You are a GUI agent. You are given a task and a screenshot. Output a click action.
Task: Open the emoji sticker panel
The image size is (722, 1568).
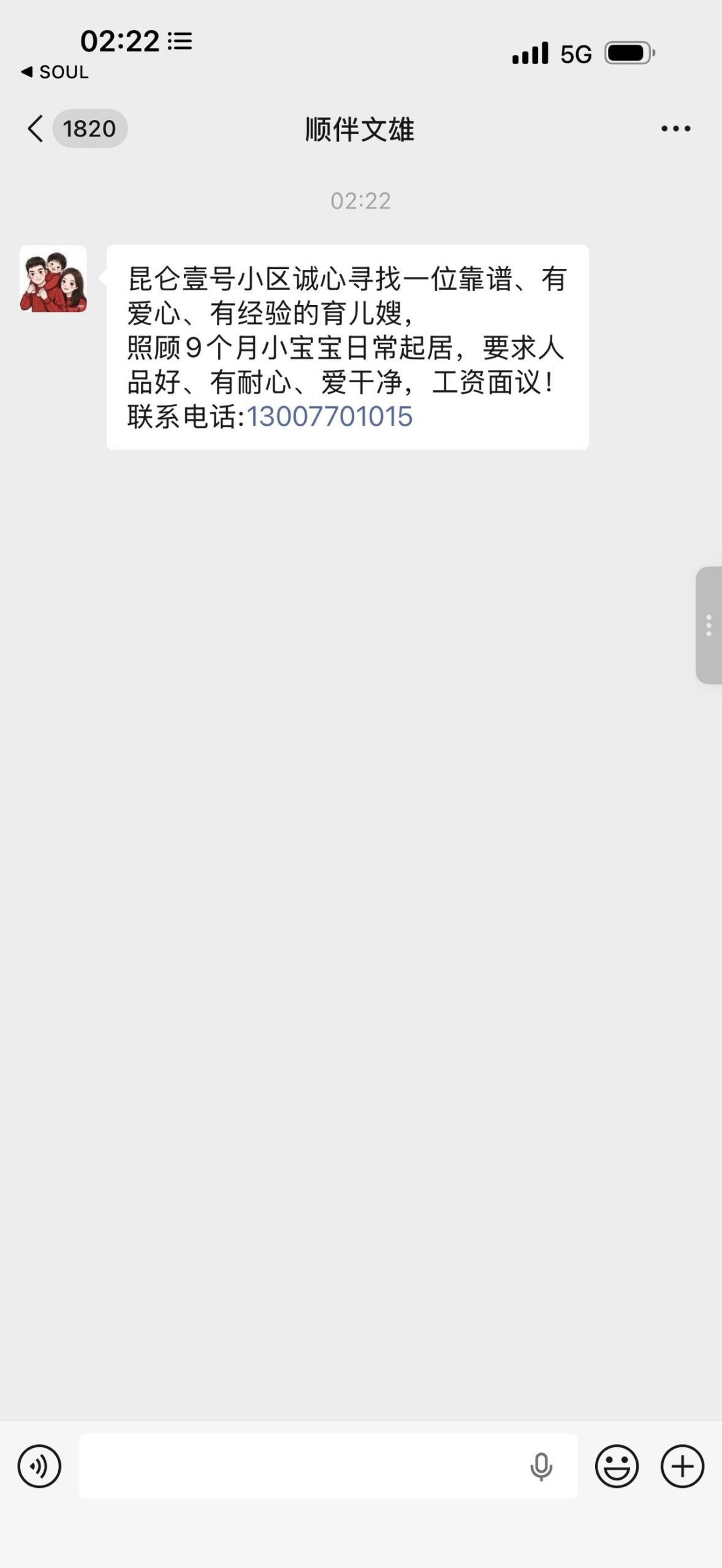pos(617,1466)
